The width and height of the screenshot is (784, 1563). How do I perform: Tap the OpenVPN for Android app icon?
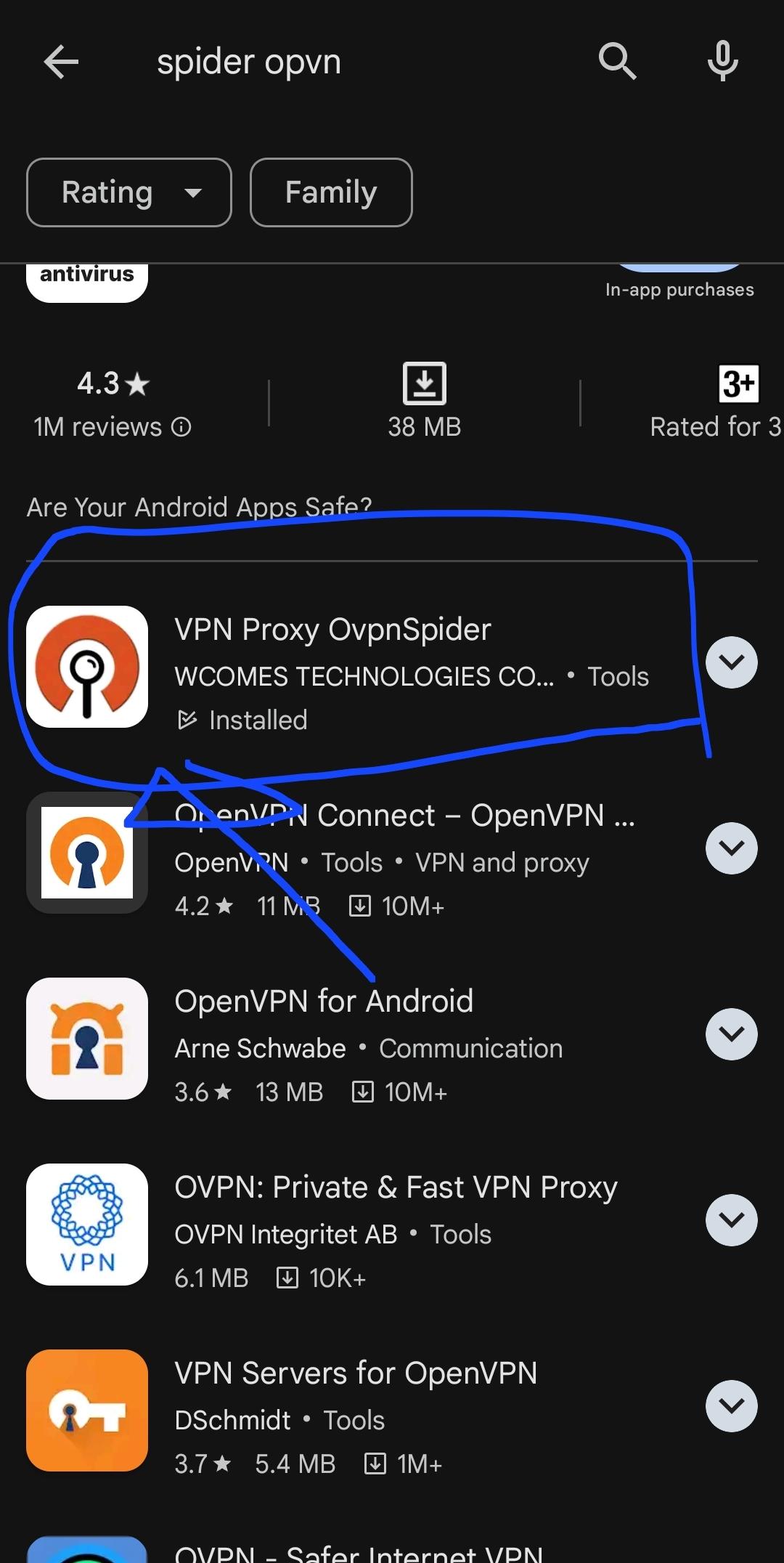click(86, 1039)
